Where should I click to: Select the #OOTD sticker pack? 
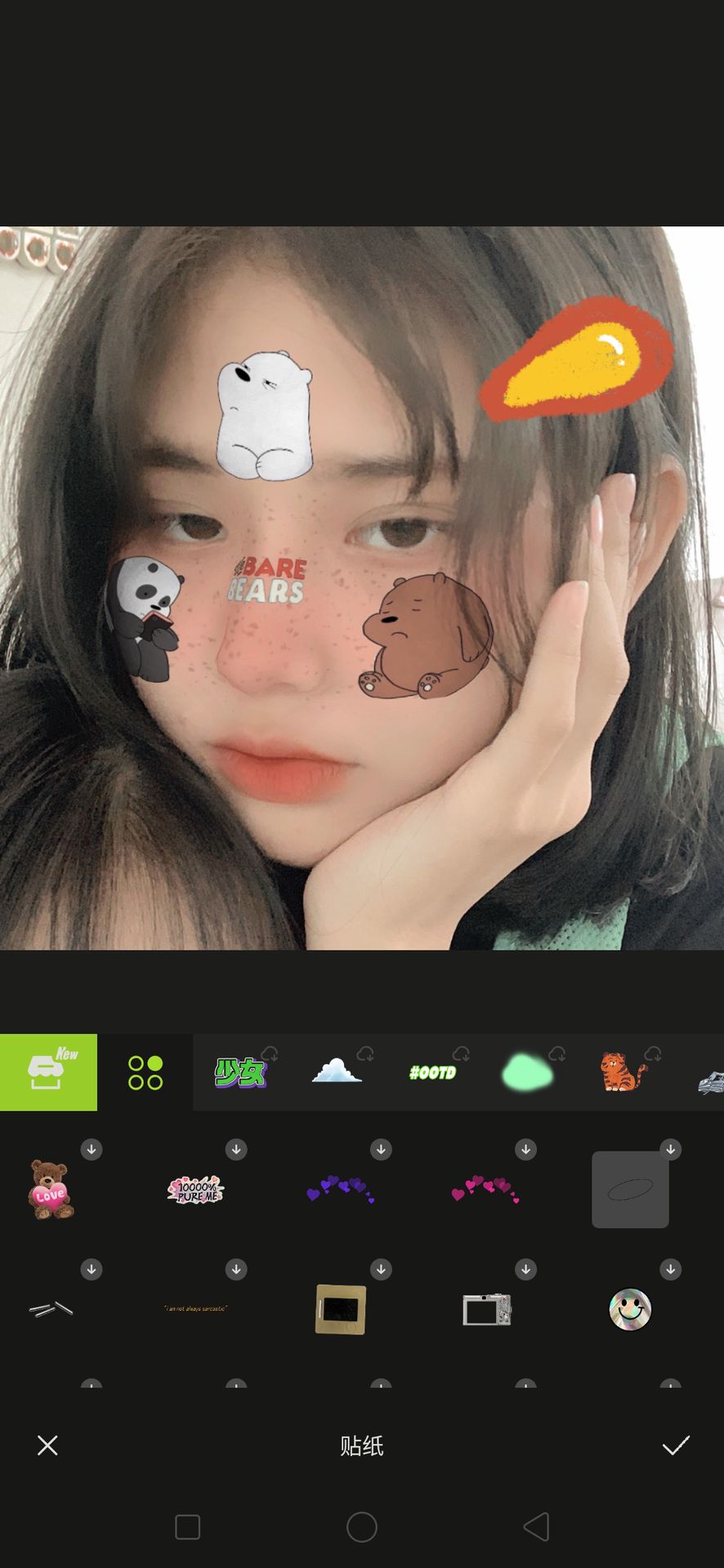point(432,1072)
